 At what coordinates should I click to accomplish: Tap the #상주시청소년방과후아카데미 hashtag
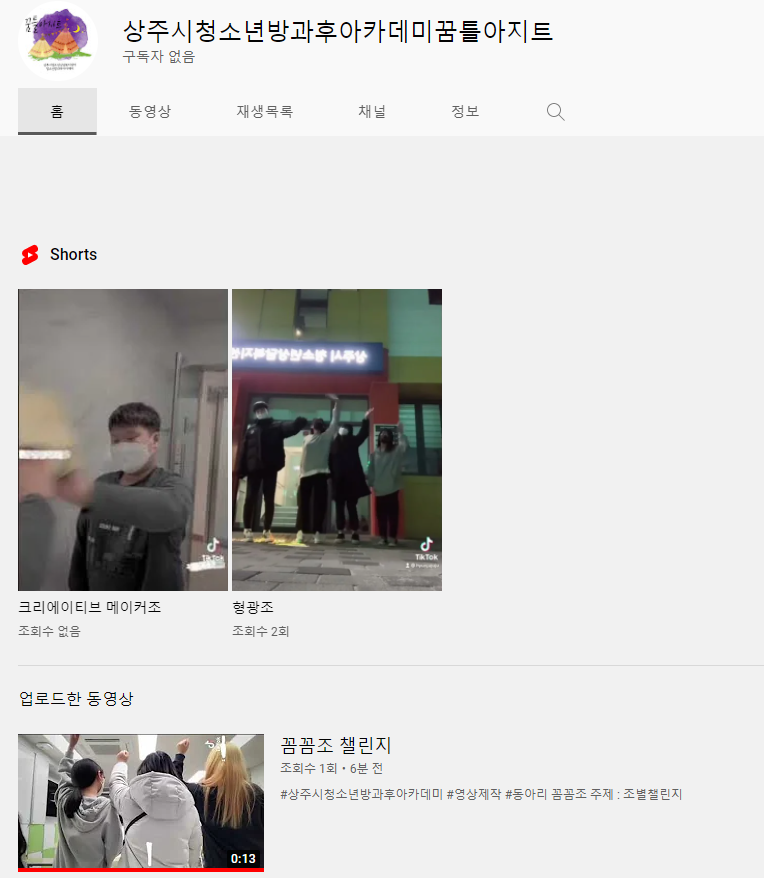(362, 794)
